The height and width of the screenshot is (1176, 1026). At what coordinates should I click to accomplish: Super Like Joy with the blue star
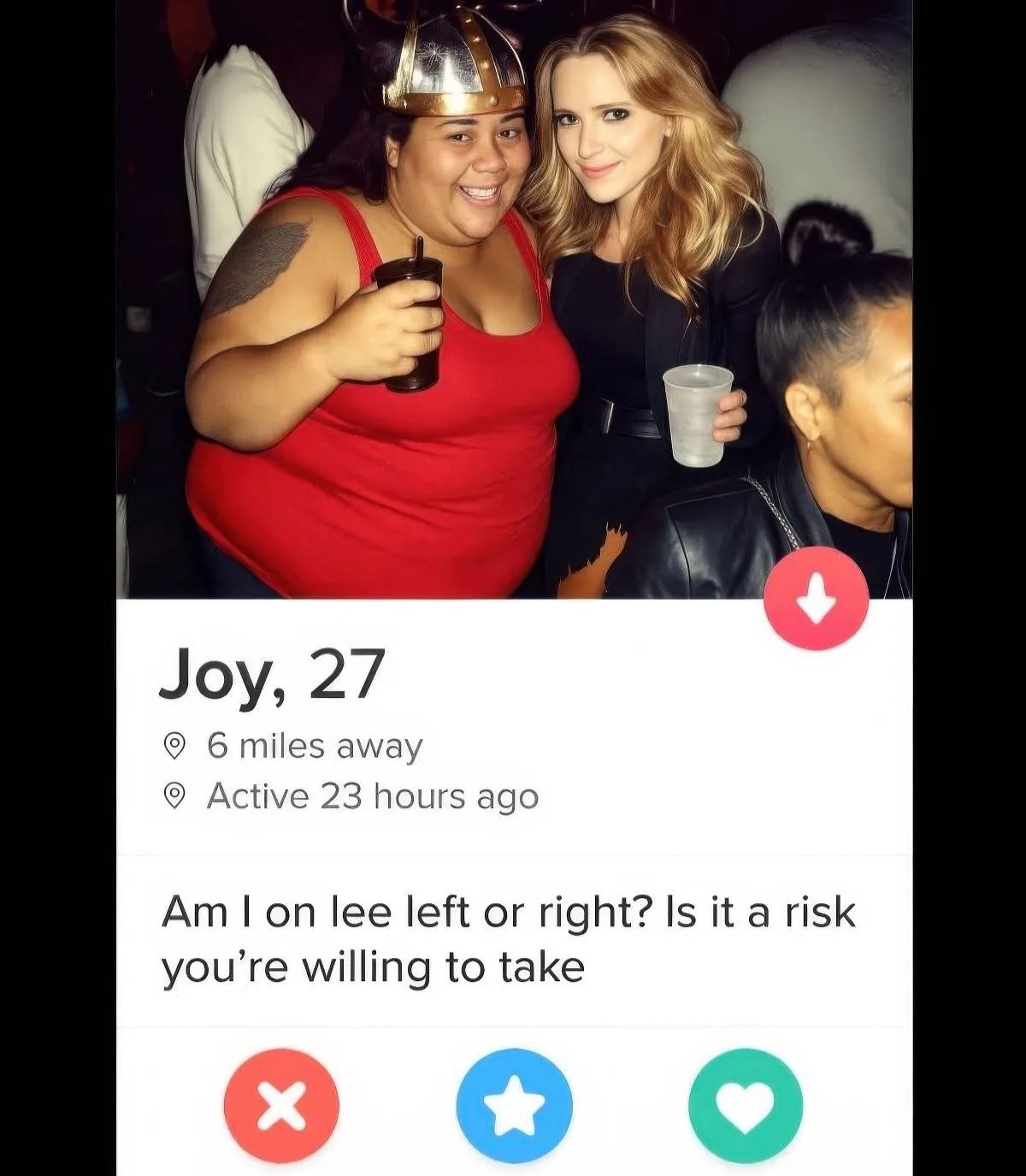pos(514,1106)
